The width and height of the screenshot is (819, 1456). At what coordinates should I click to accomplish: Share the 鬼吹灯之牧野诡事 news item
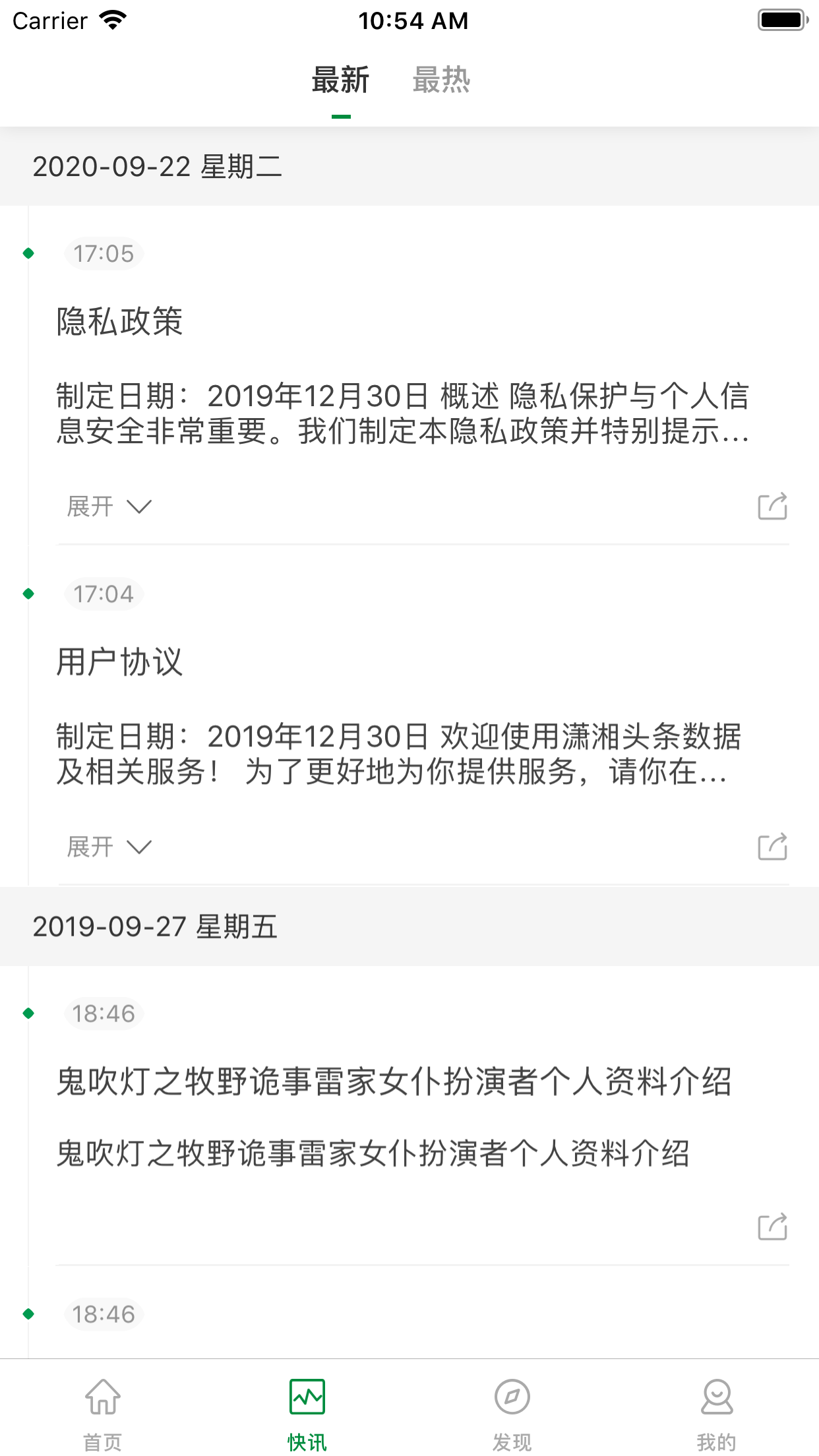click(772, 1227)
